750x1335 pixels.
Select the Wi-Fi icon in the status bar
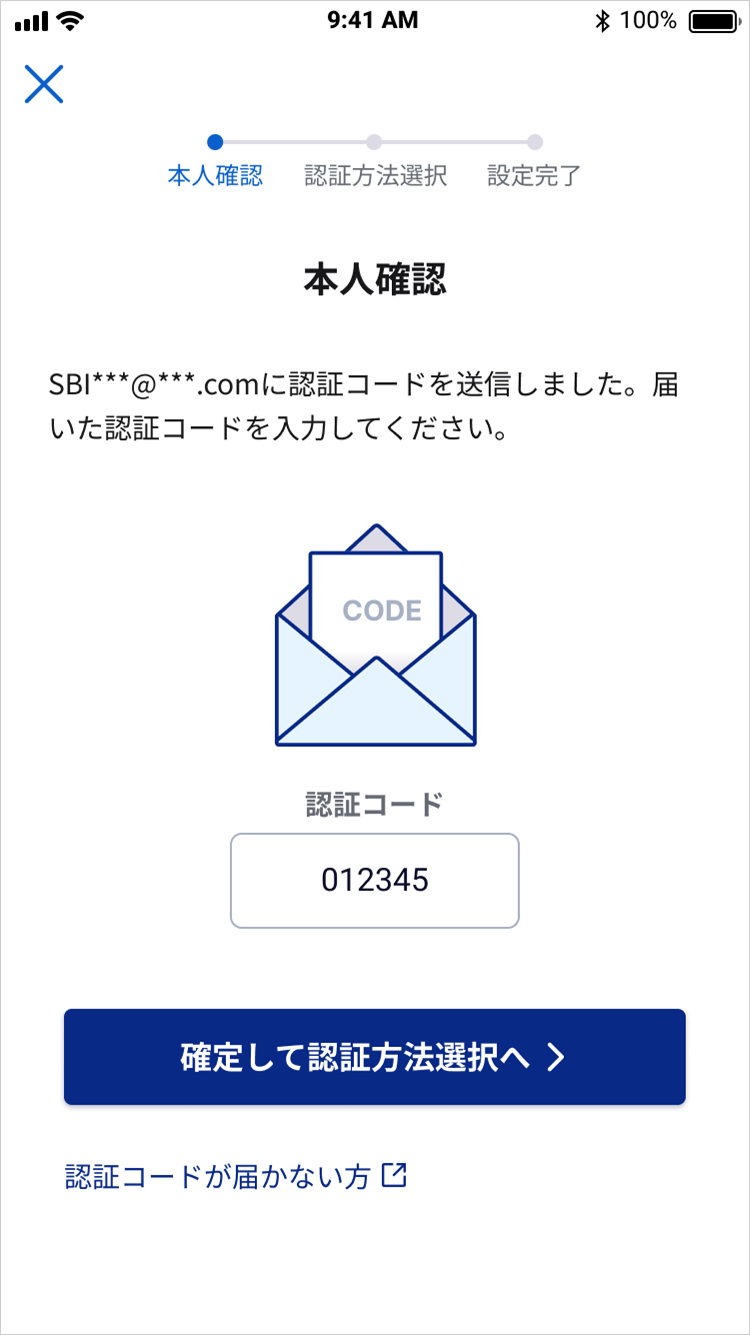click(71, 19)
